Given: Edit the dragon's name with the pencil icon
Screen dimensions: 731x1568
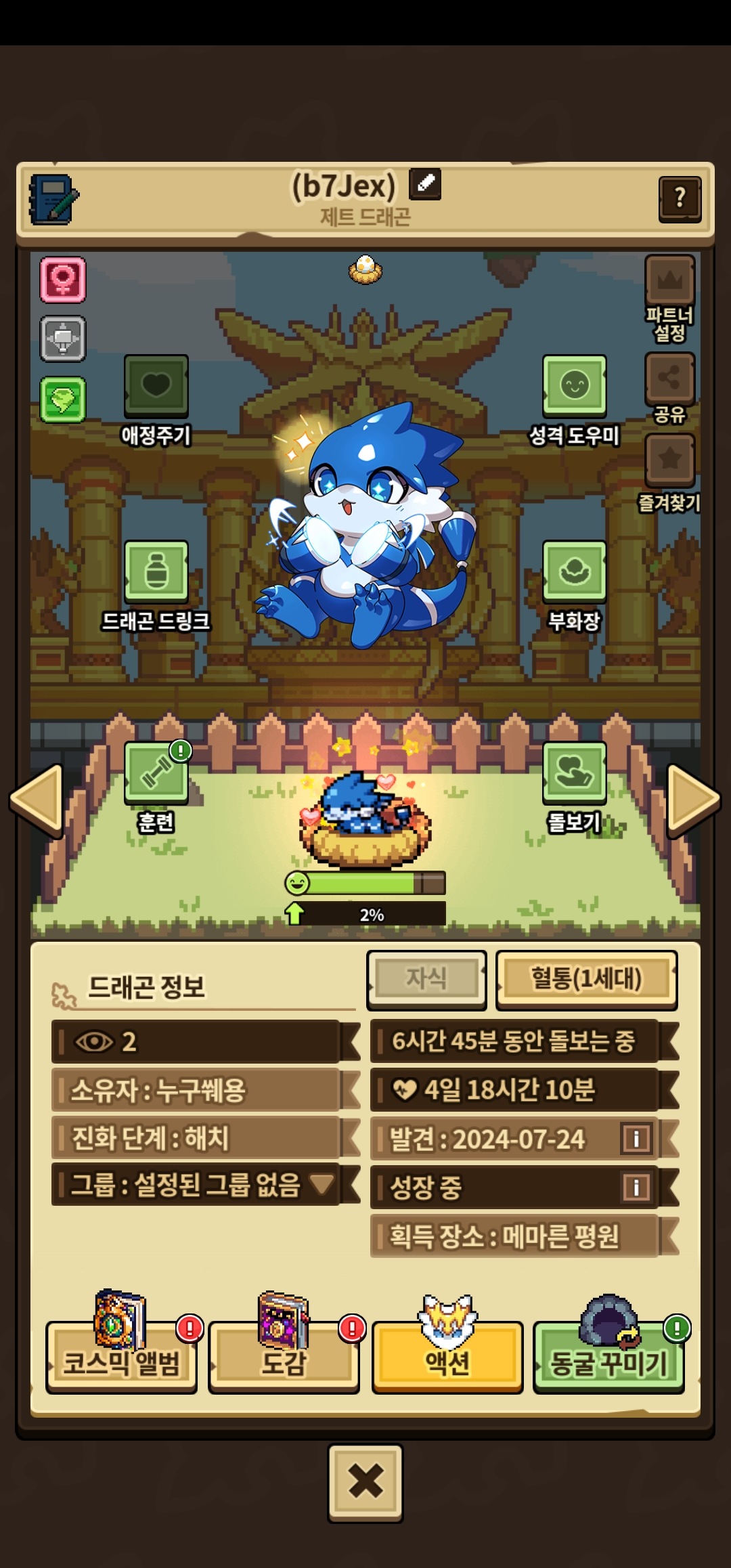Looking at the screenshot, I should click(425, 184).
